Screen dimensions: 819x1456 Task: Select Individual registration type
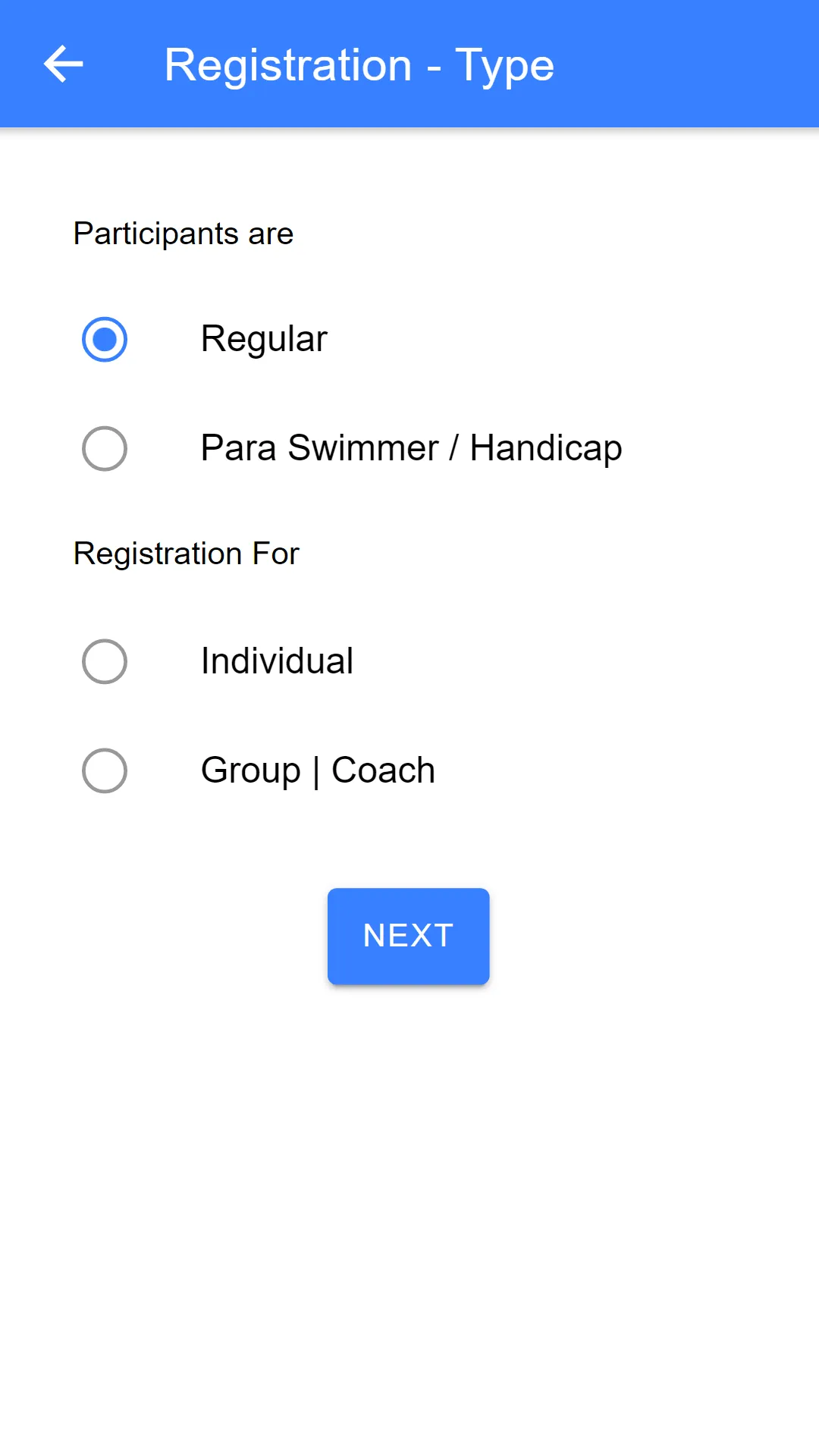105,661
